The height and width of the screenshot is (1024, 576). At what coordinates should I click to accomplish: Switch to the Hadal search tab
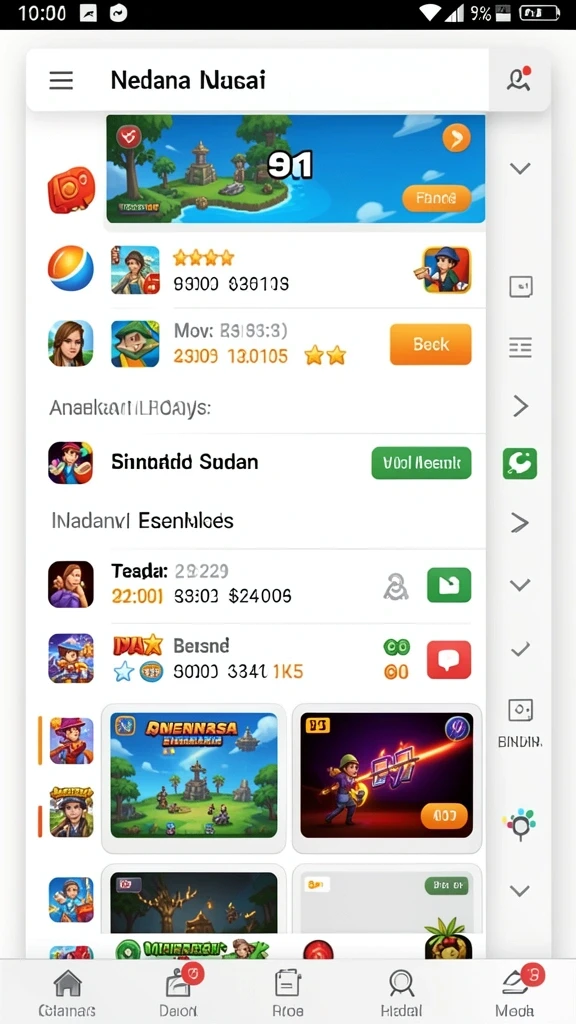pyautogui.click(x=401, y=993)
